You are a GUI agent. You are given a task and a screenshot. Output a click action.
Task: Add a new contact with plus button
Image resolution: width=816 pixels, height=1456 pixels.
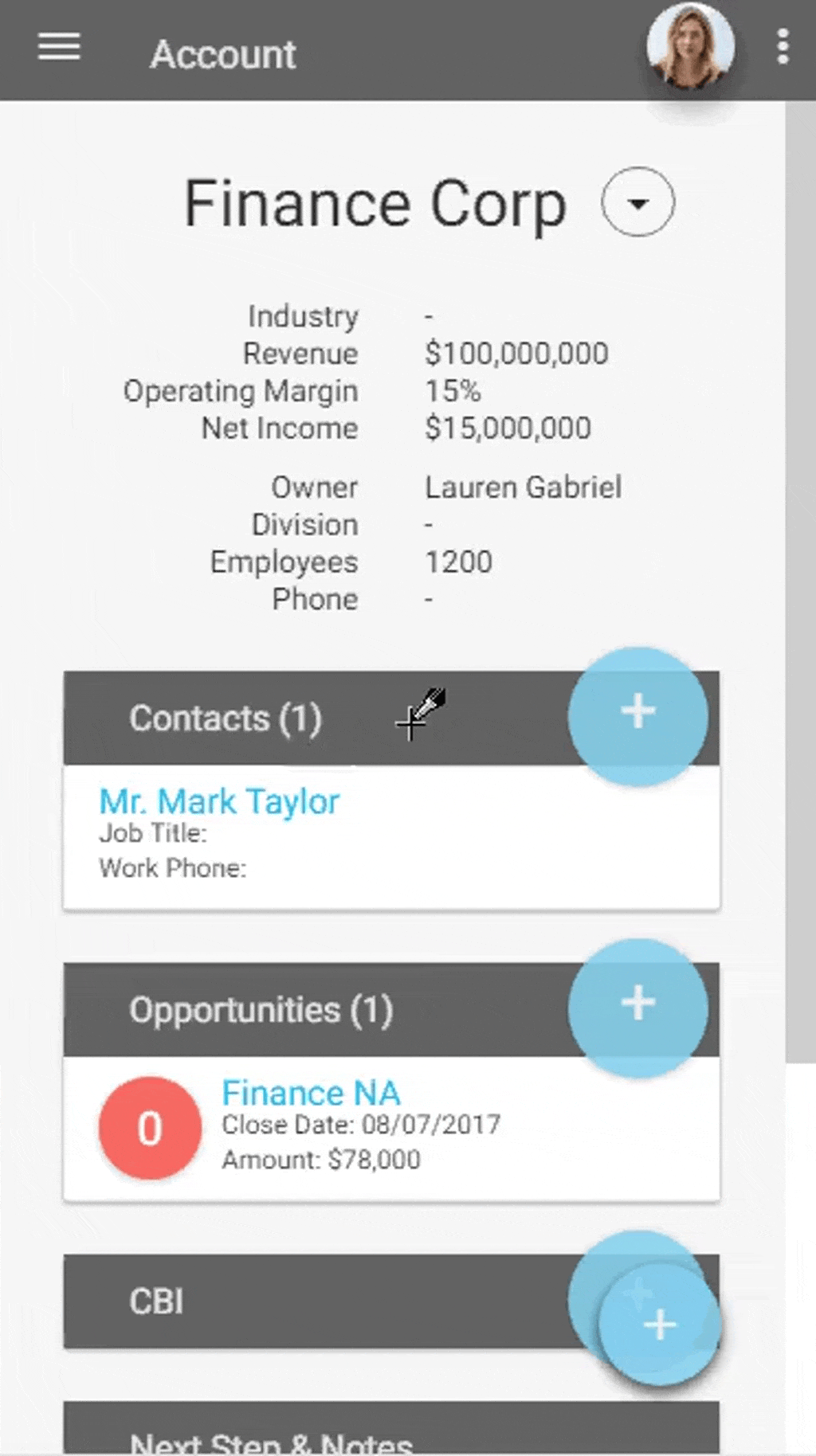[637, 715]
